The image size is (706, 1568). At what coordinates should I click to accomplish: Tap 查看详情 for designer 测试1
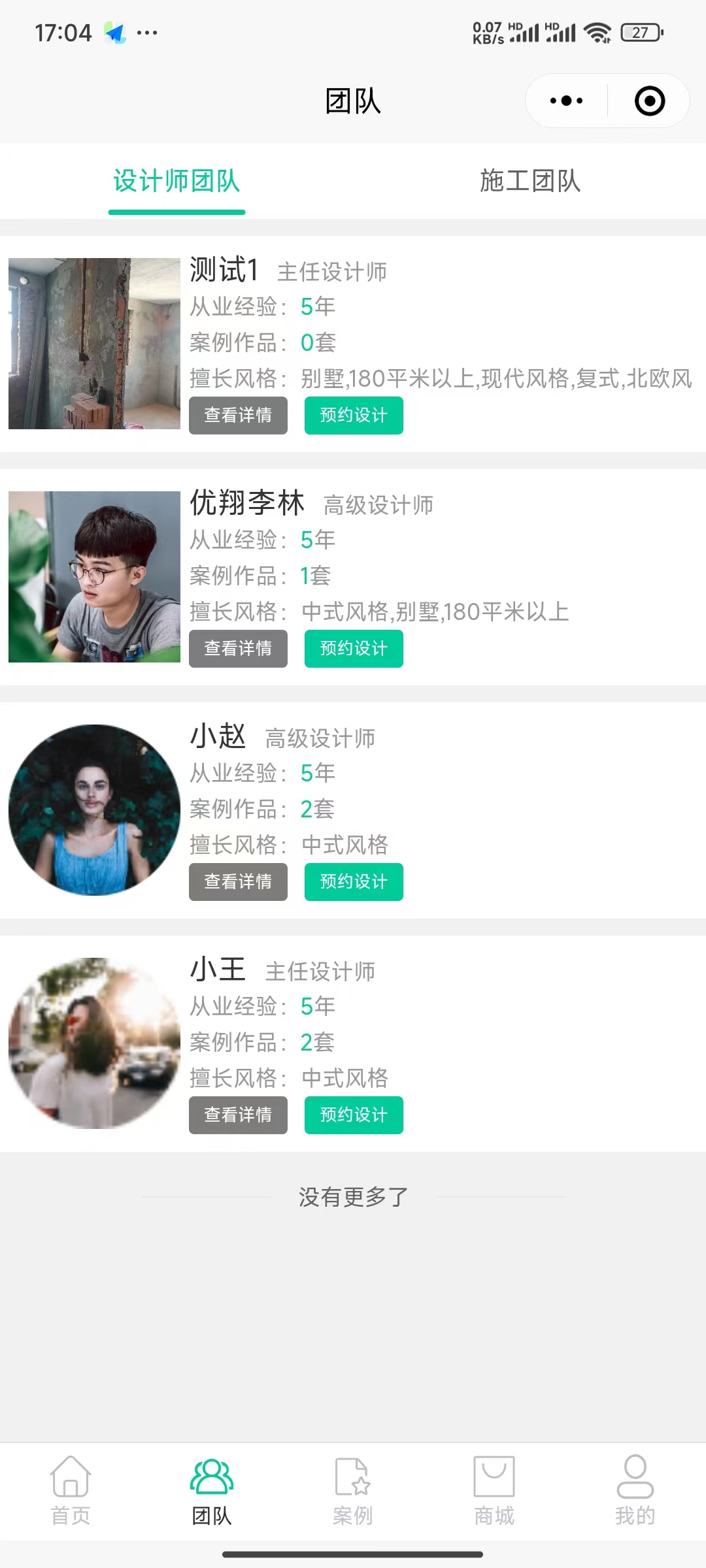click(238, 416)
